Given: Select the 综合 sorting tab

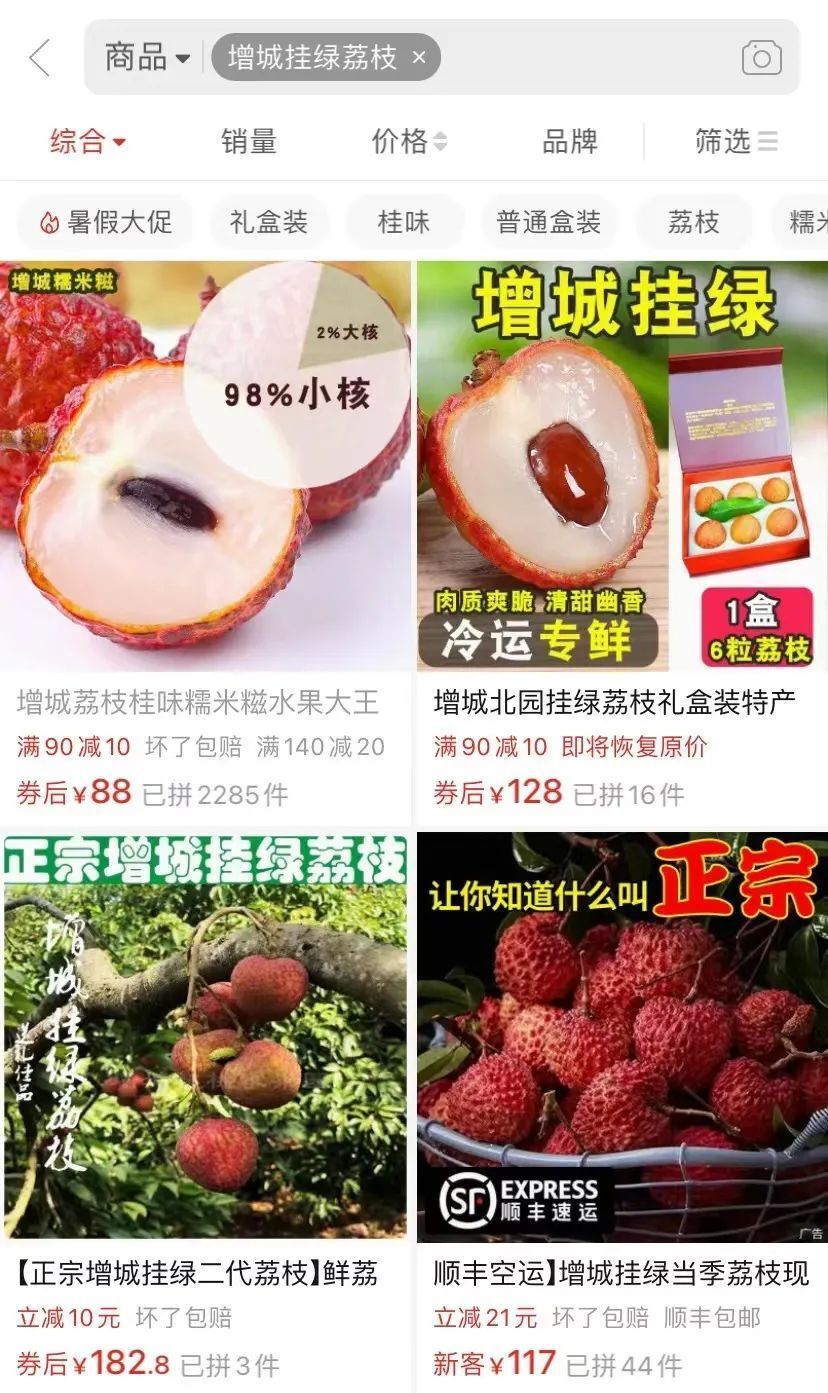Looking at the screenshot, I should [88, 142].
